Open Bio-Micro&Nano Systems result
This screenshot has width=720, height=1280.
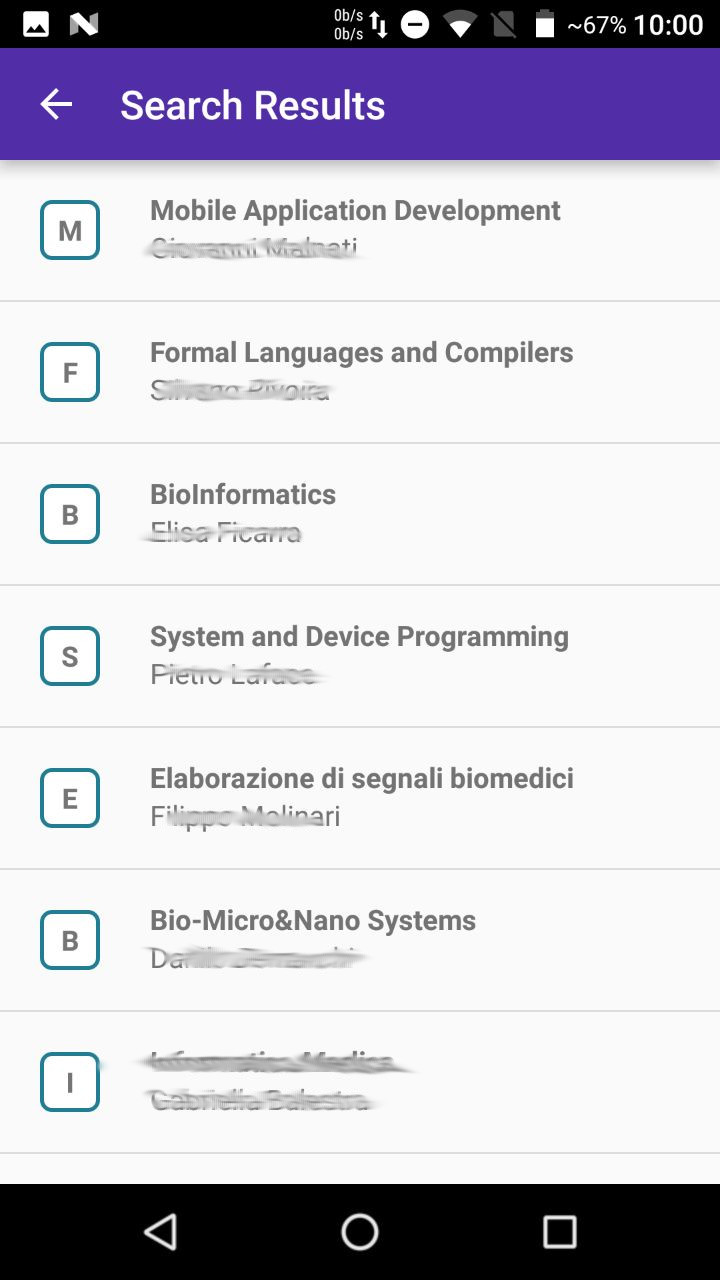coord(360,940)
